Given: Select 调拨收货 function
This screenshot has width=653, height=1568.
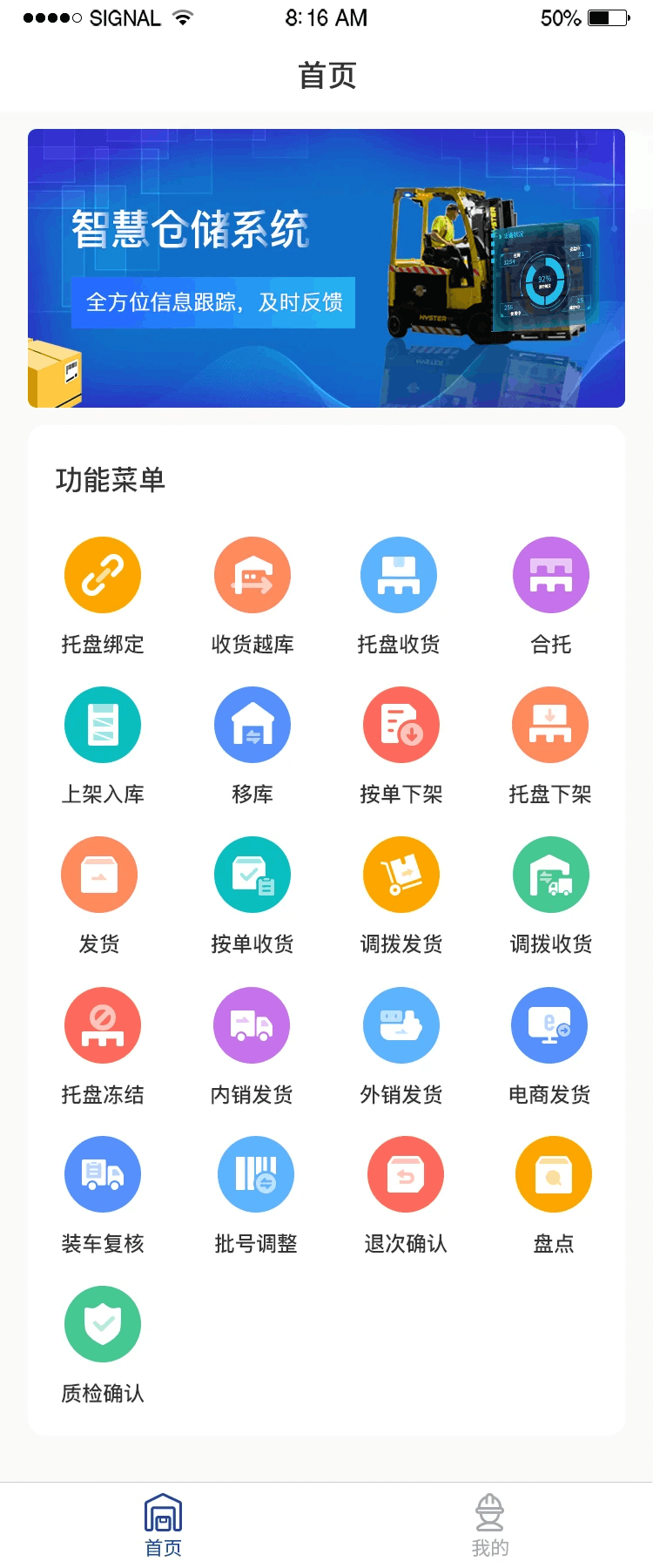Looking at the screenshot, I should (551, 875).
